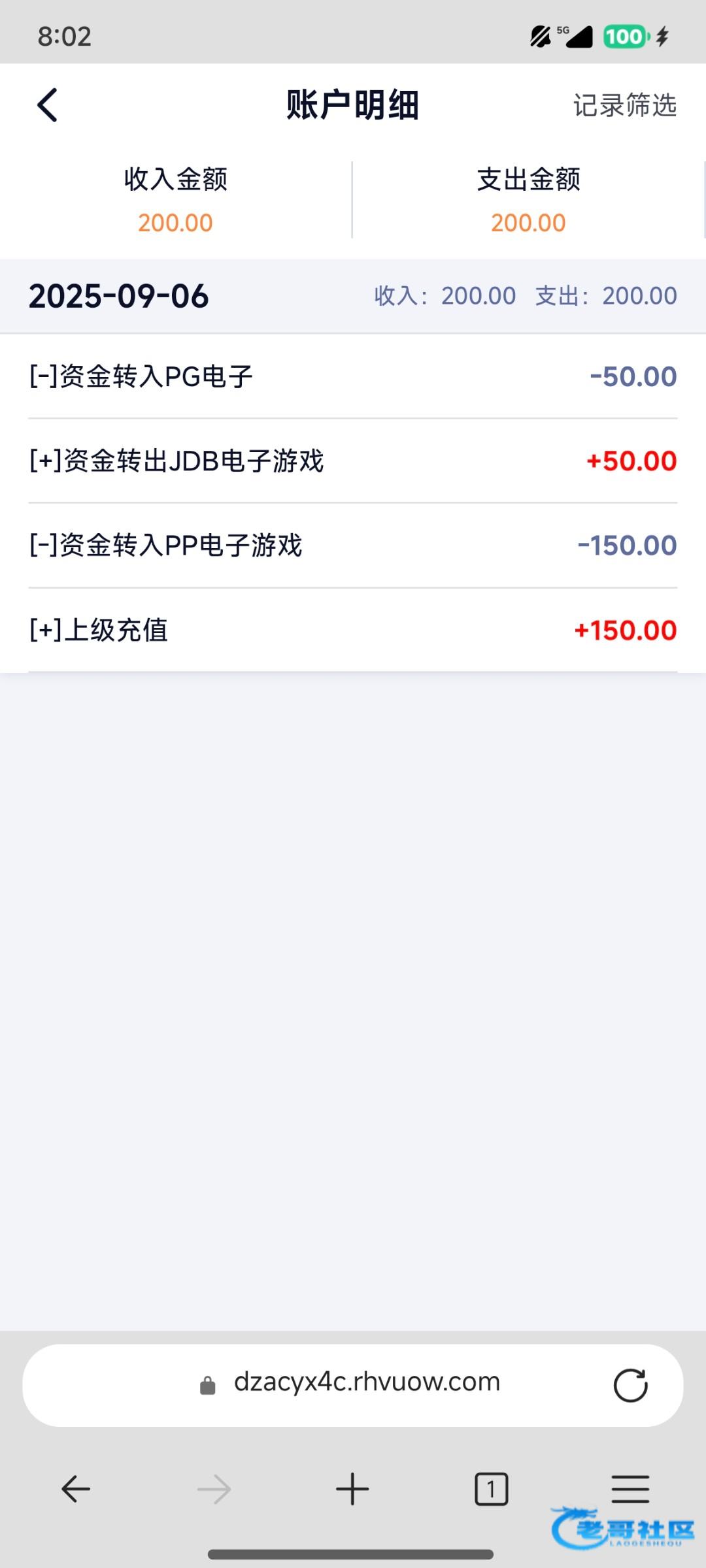Image resolution: width=706 pixels, height=1568 pixels.
Task: Reload the page with the refresh icon
Action: pyautogui.click(x=630, y=1385)
